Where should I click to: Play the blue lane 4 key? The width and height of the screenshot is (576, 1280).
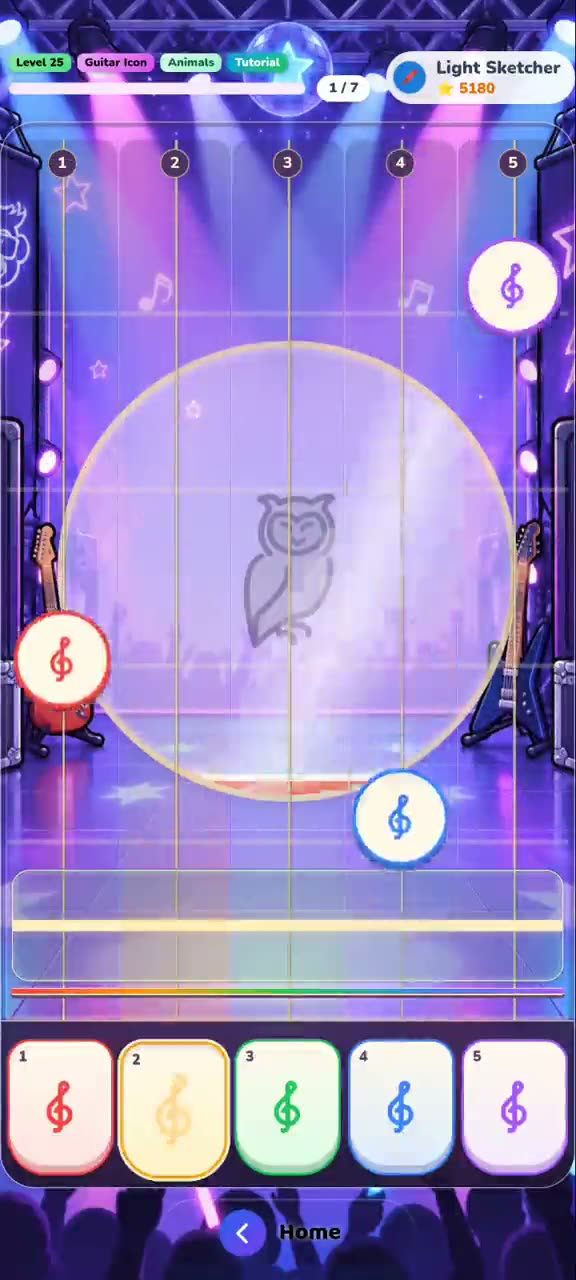pos(401,1108)
